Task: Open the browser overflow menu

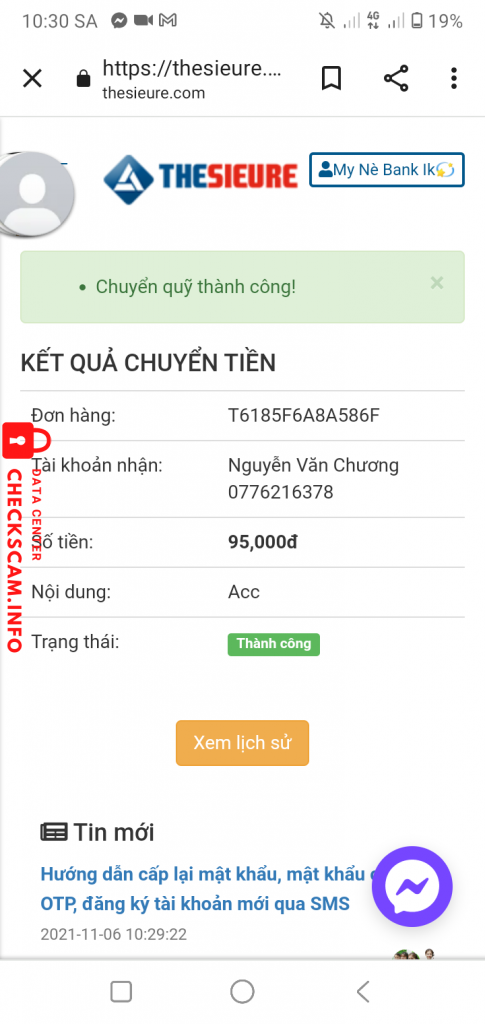Action: tap(454, 79)
